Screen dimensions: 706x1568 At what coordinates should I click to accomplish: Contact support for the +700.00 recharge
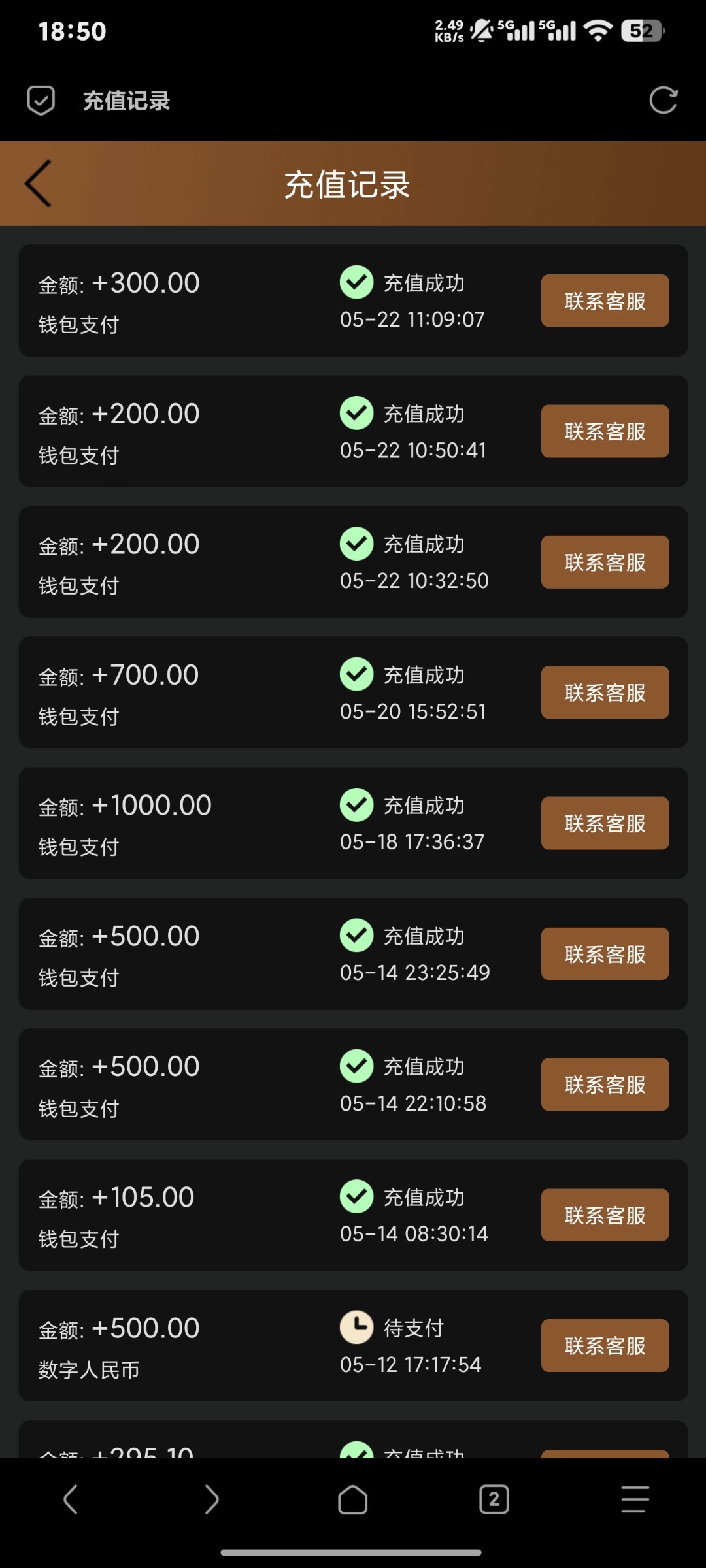(x=605, y=693)
